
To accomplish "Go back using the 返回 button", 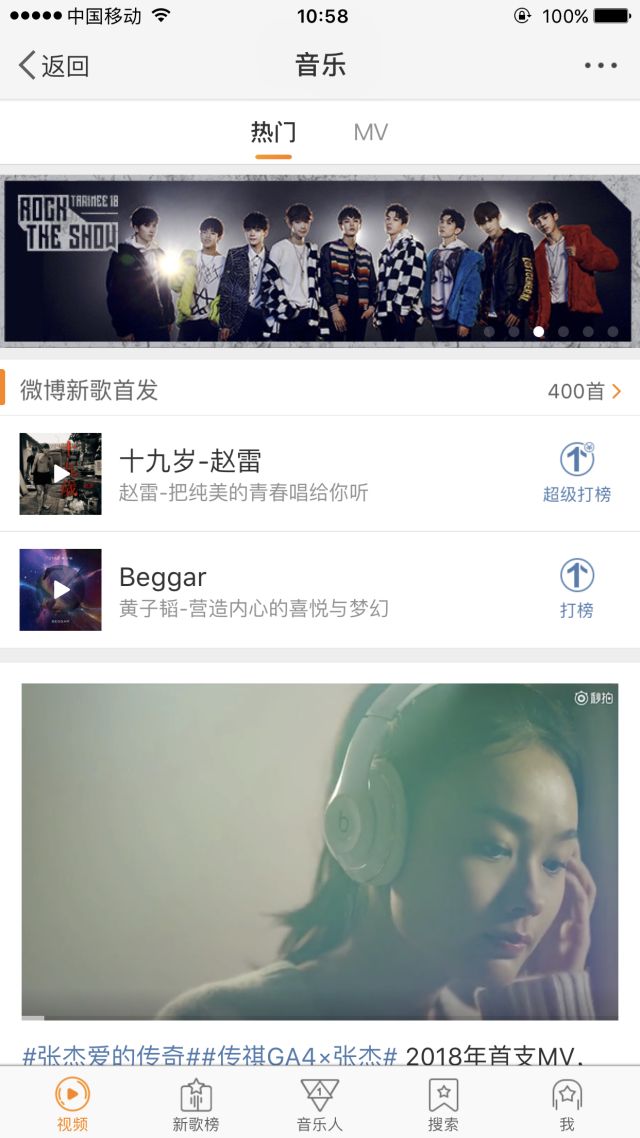I will coord(54,66).
